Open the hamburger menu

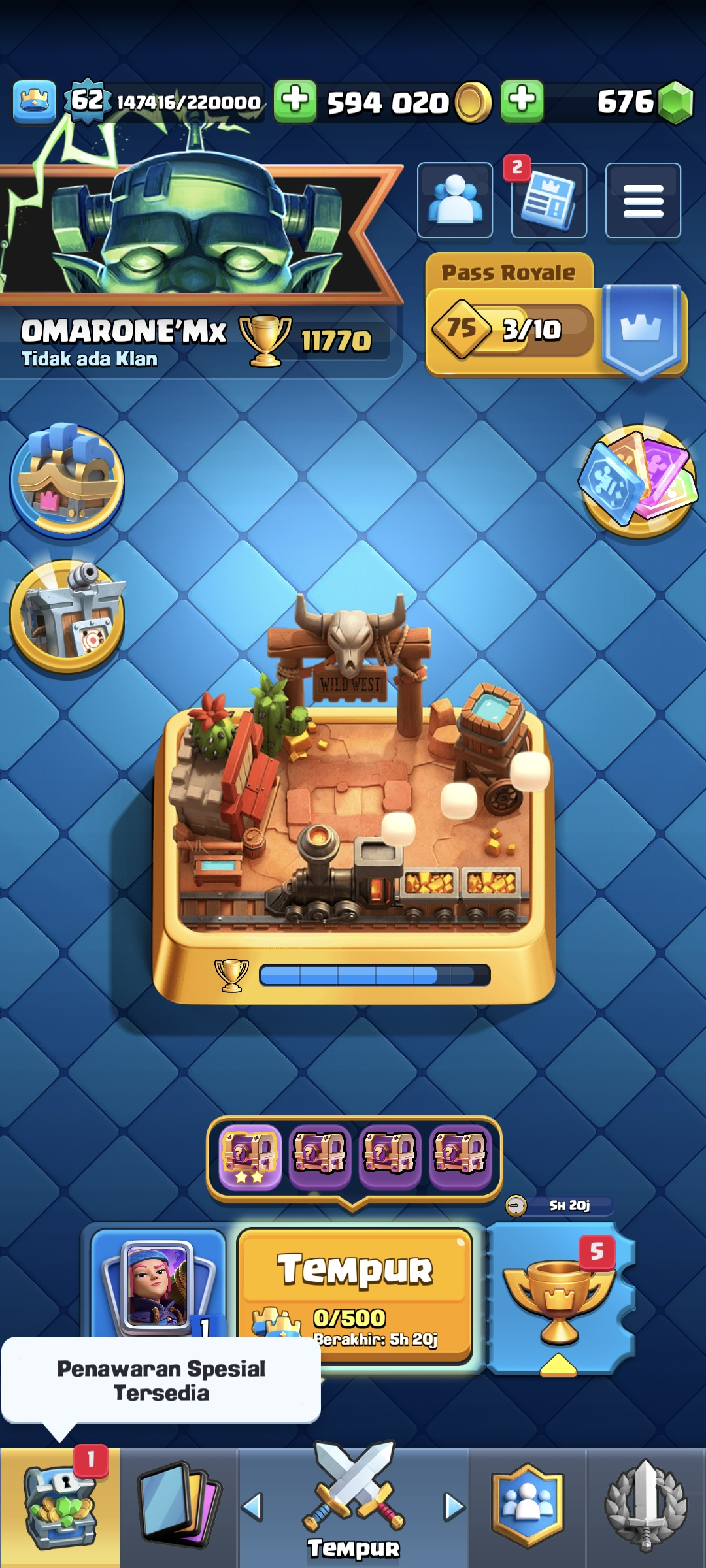point(643,200)
